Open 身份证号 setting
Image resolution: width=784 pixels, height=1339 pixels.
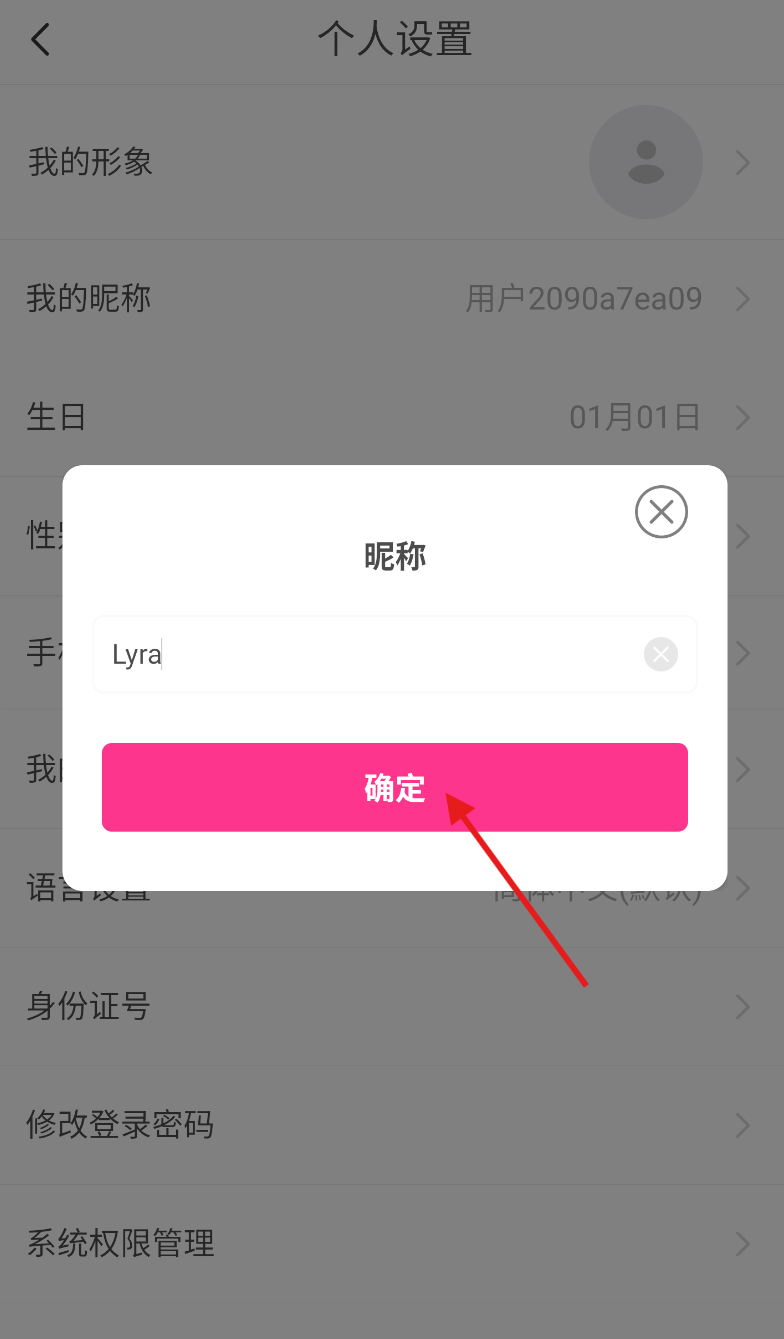click(x=390, y=1007)
